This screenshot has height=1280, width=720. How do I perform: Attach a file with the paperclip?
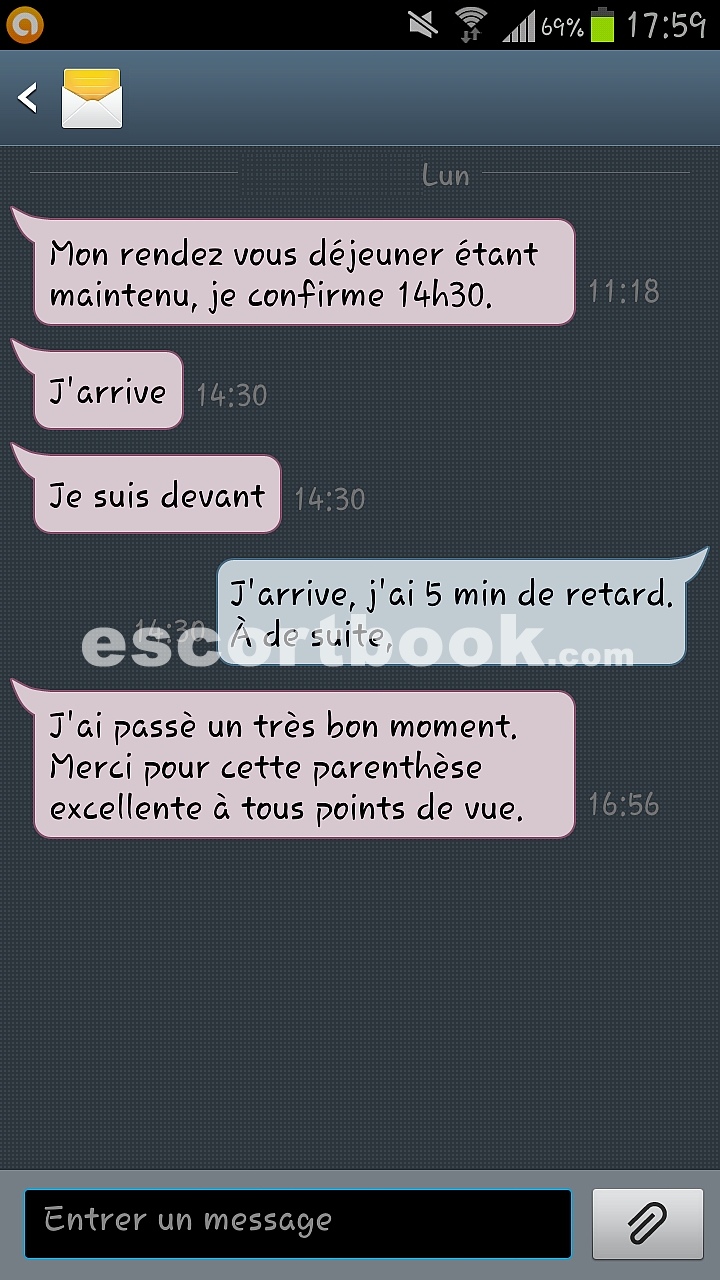[x=648, y=1223]
